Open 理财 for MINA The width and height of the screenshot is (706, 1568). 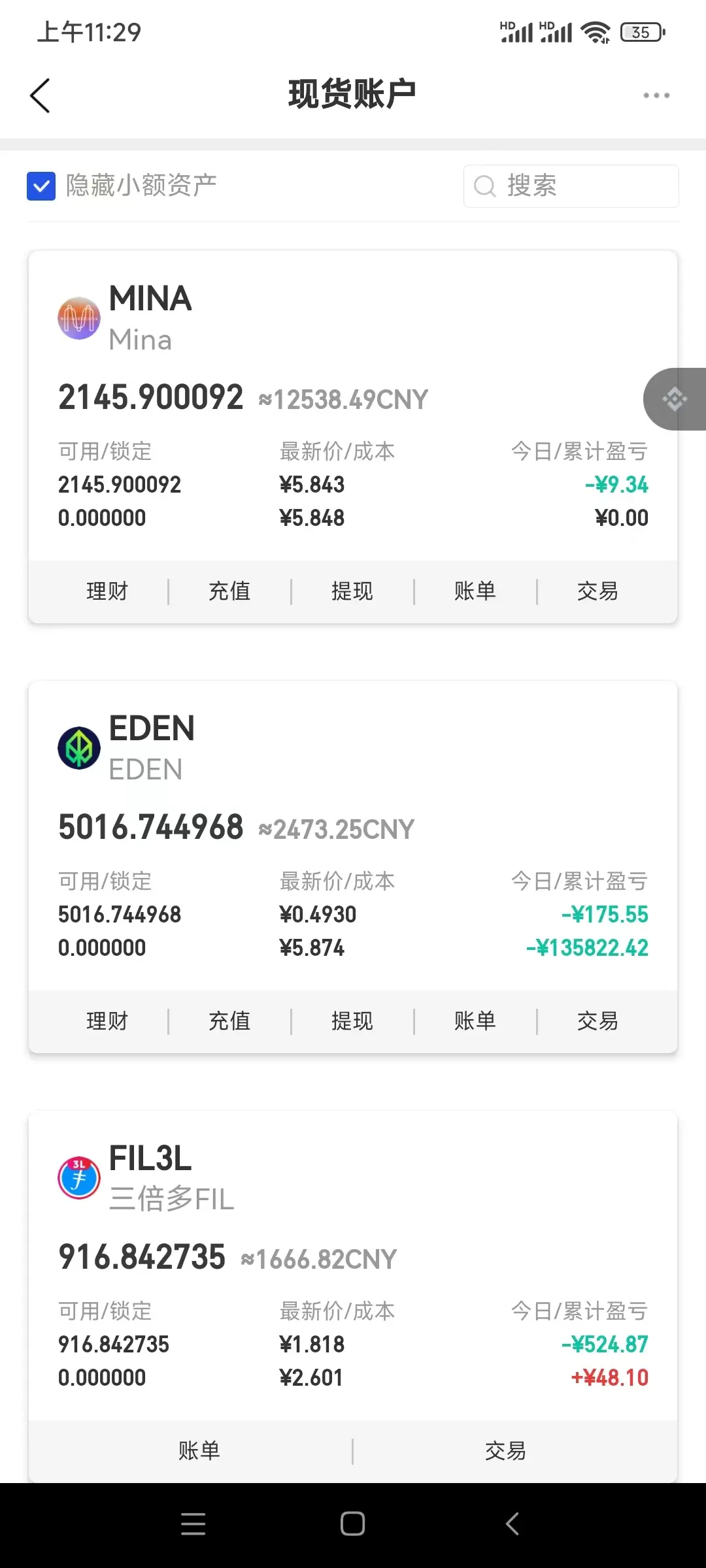(x=107, y=591)
